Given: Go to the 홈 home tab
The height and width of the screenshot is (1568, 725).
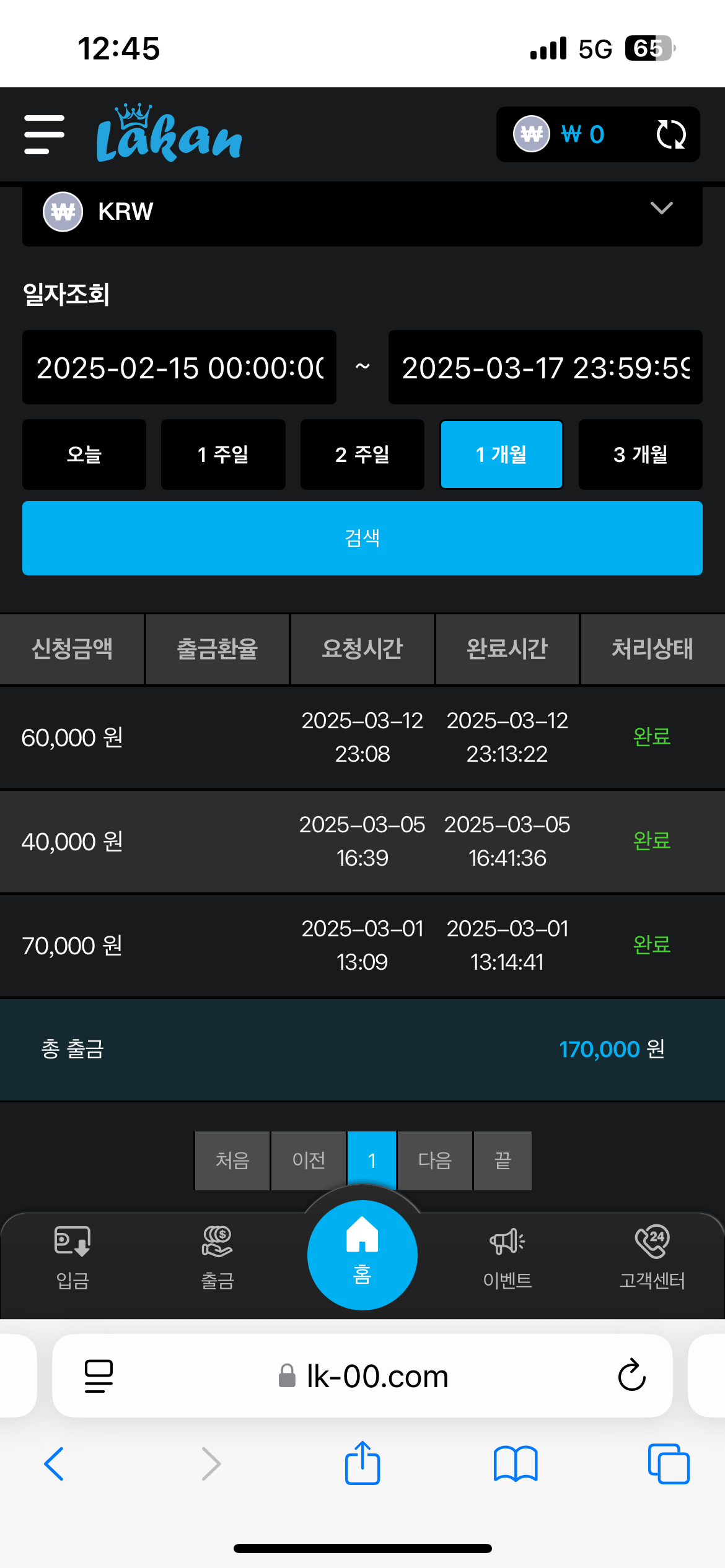Looking at the screenshot, I should [362, 1255].
